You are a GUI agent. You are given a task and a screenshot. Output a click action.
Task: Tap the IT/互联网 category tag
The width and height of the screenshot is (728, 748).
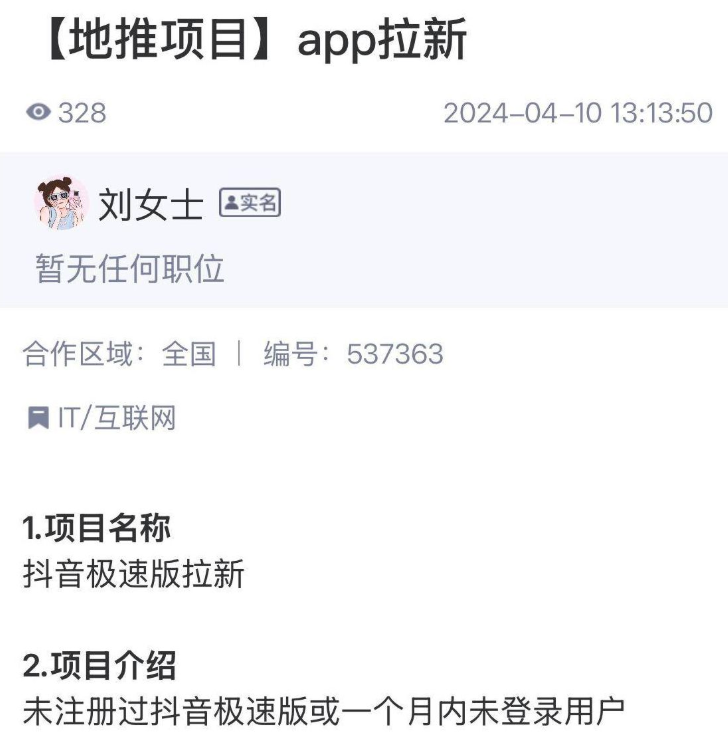tap(101, 418)
